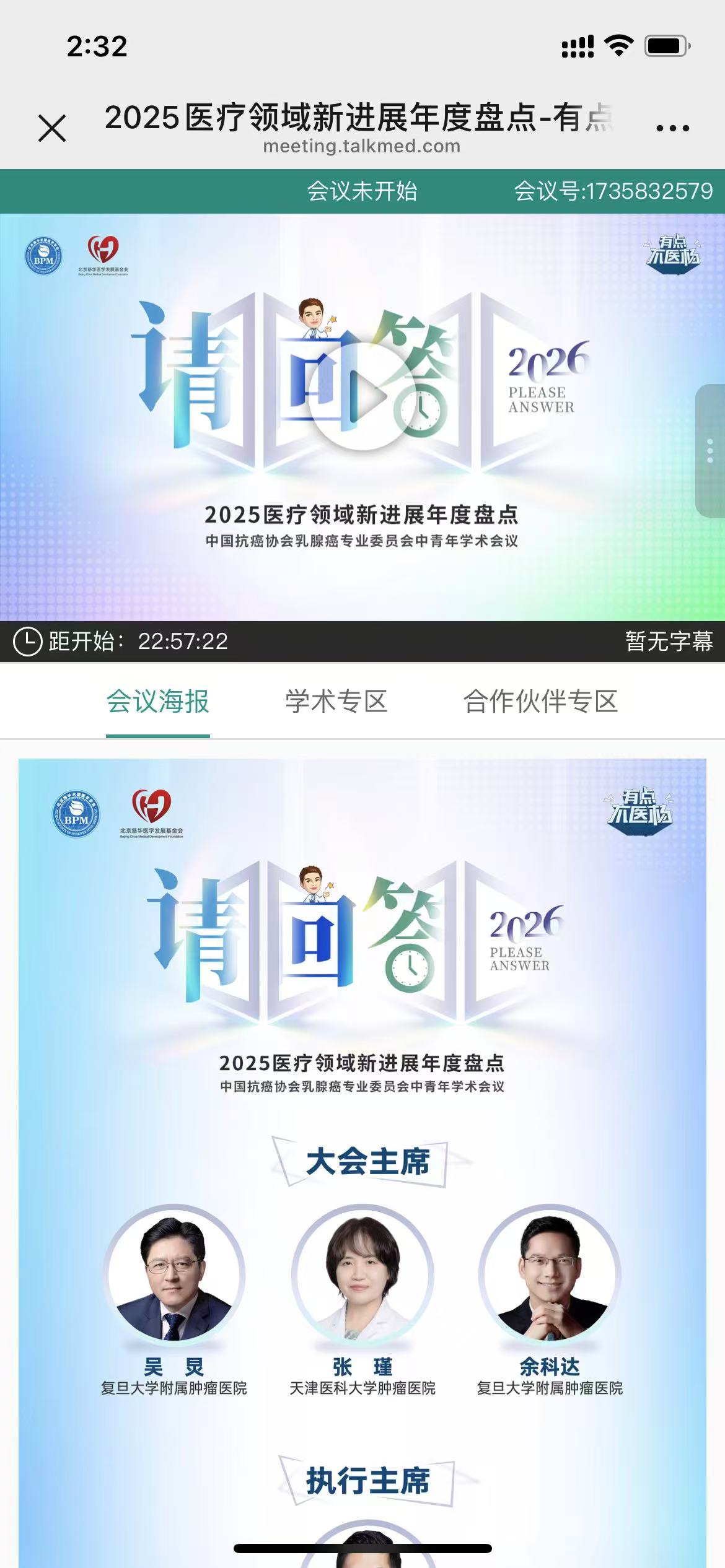The image size is (725, 1568).
Task: Switch to the 学术专区 tab
Action: pos(336,702)
